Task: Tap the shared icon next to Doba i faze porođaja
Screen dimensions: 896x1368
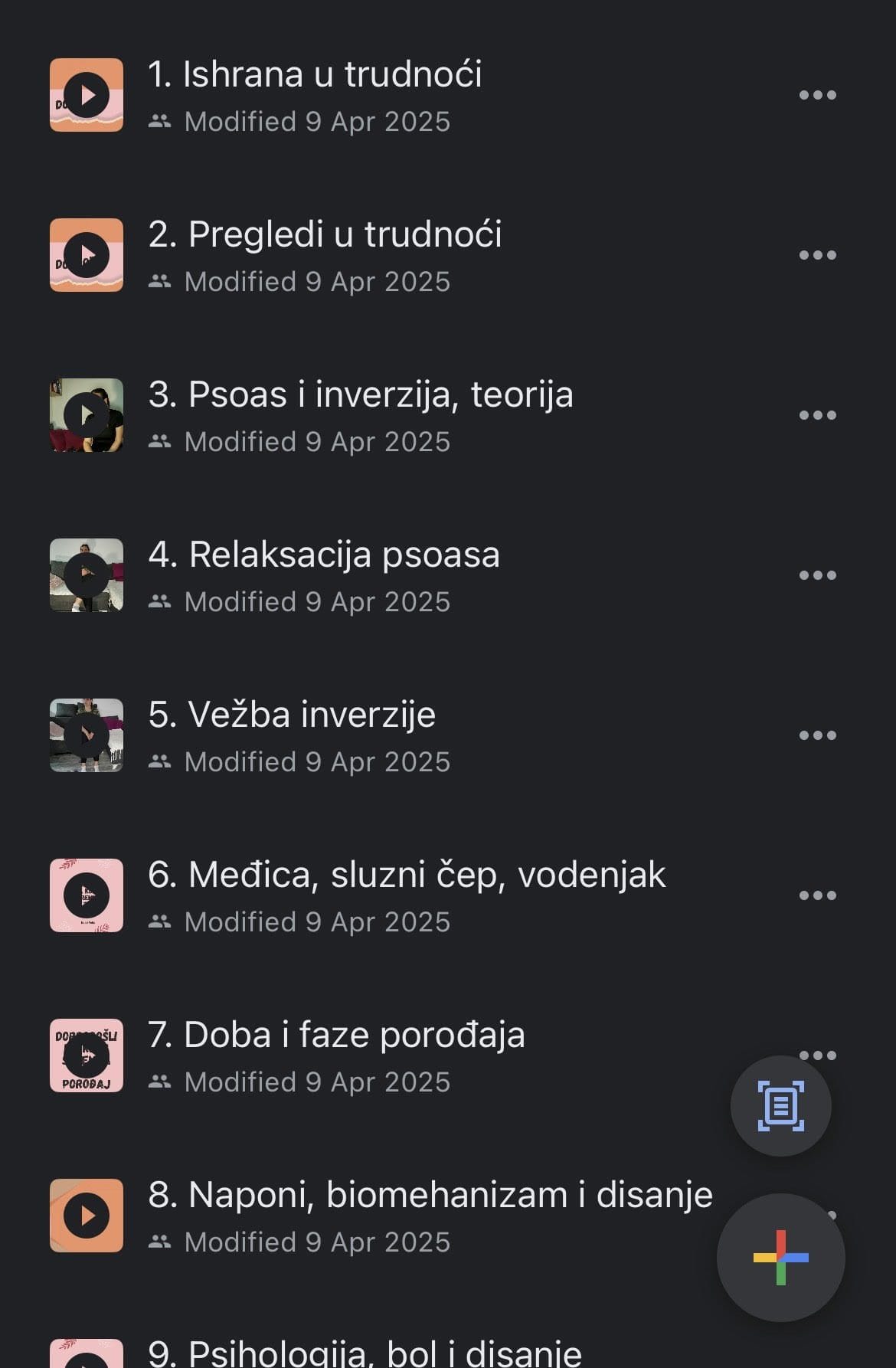Action: click(161, 1082)
